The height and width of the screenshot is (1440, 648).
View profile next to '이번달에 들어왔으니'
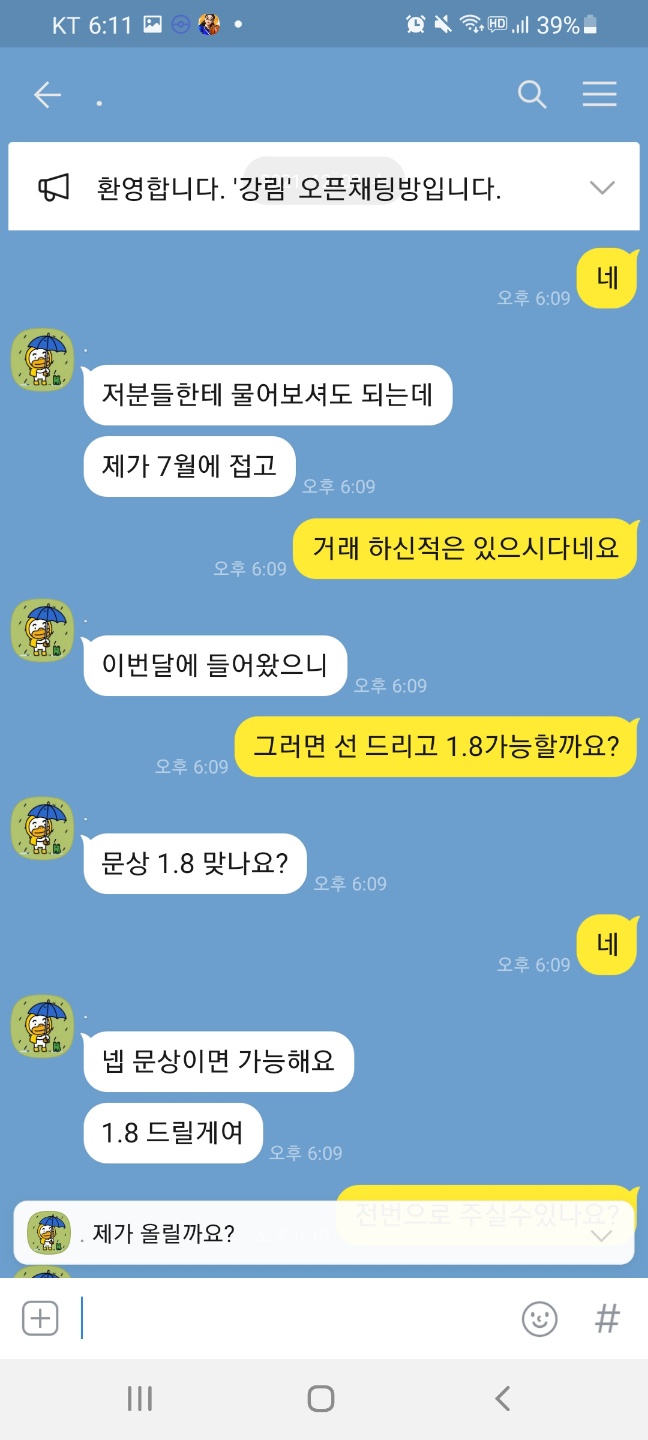coord(42,630)
